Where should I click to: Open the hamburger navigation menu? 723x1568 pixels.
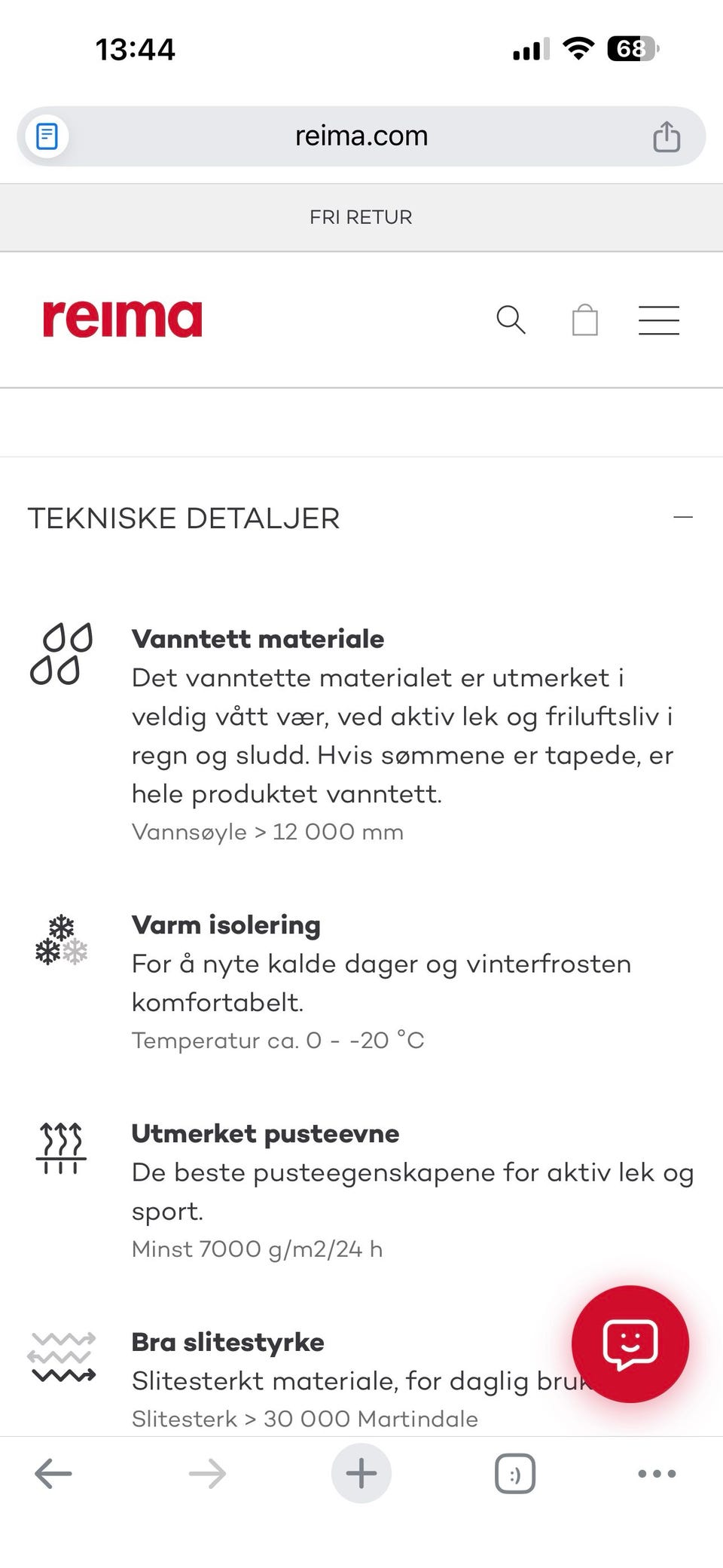659,320
